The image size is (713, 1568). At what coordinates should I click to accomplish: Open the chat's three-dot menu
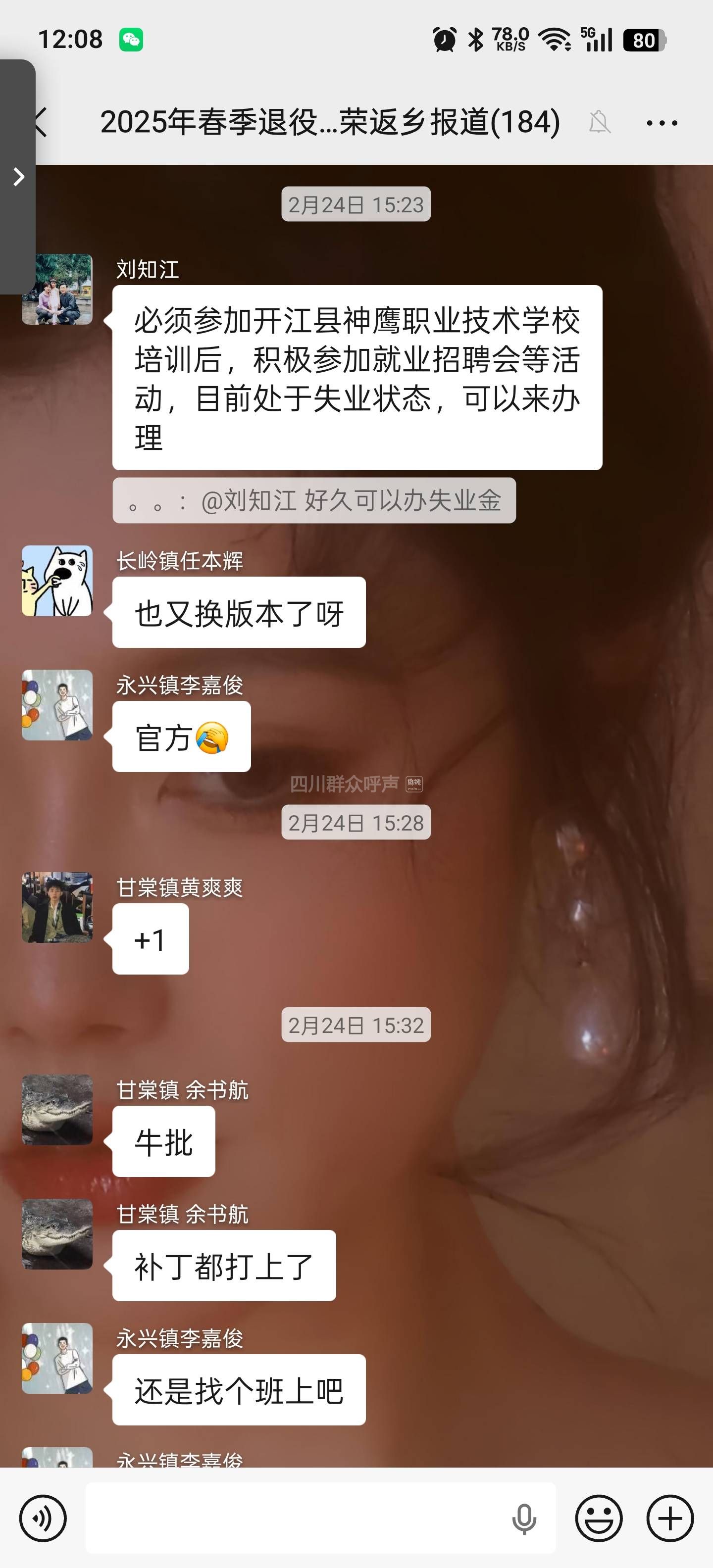tap(662, 123)
